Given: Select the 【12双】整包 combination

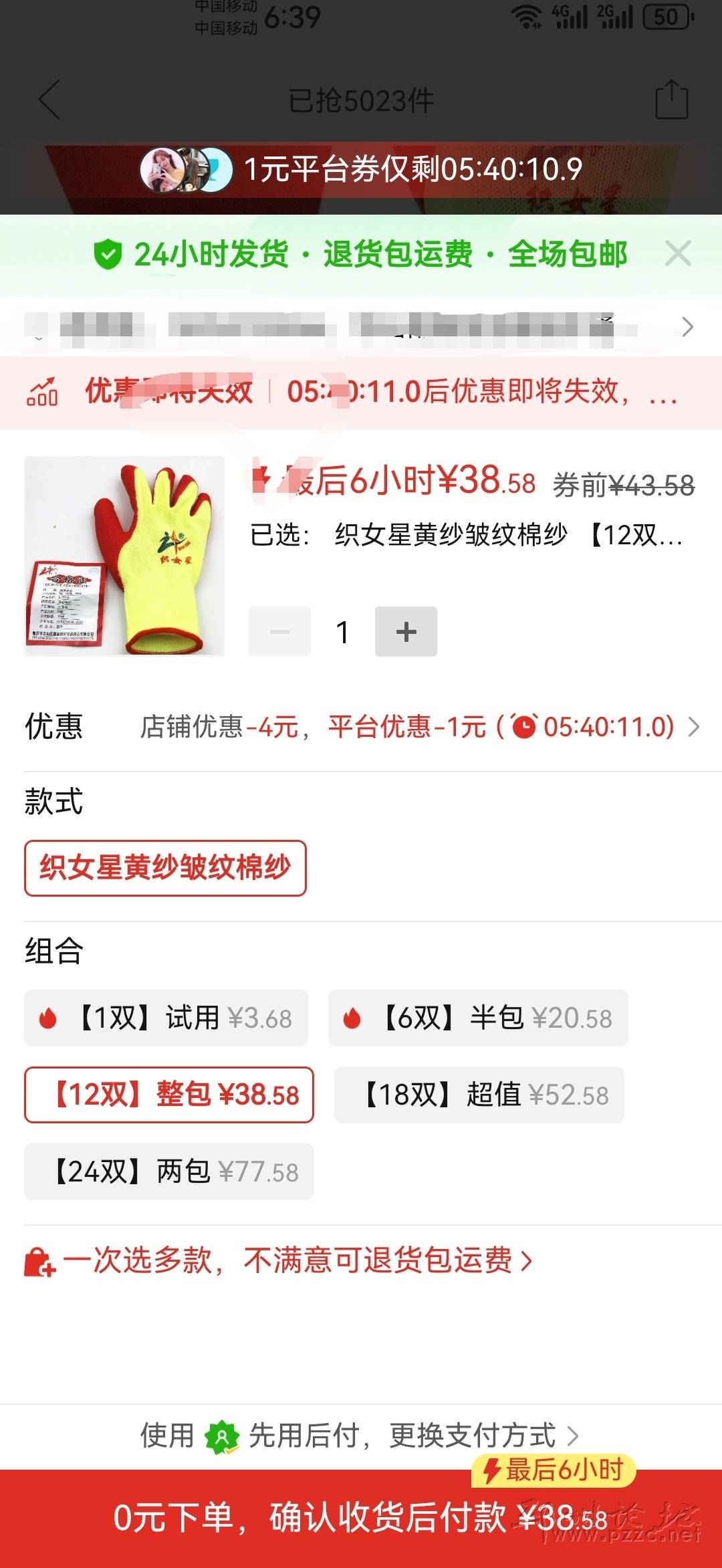Looking at the screenshot, I should [x=168, y=1095].
